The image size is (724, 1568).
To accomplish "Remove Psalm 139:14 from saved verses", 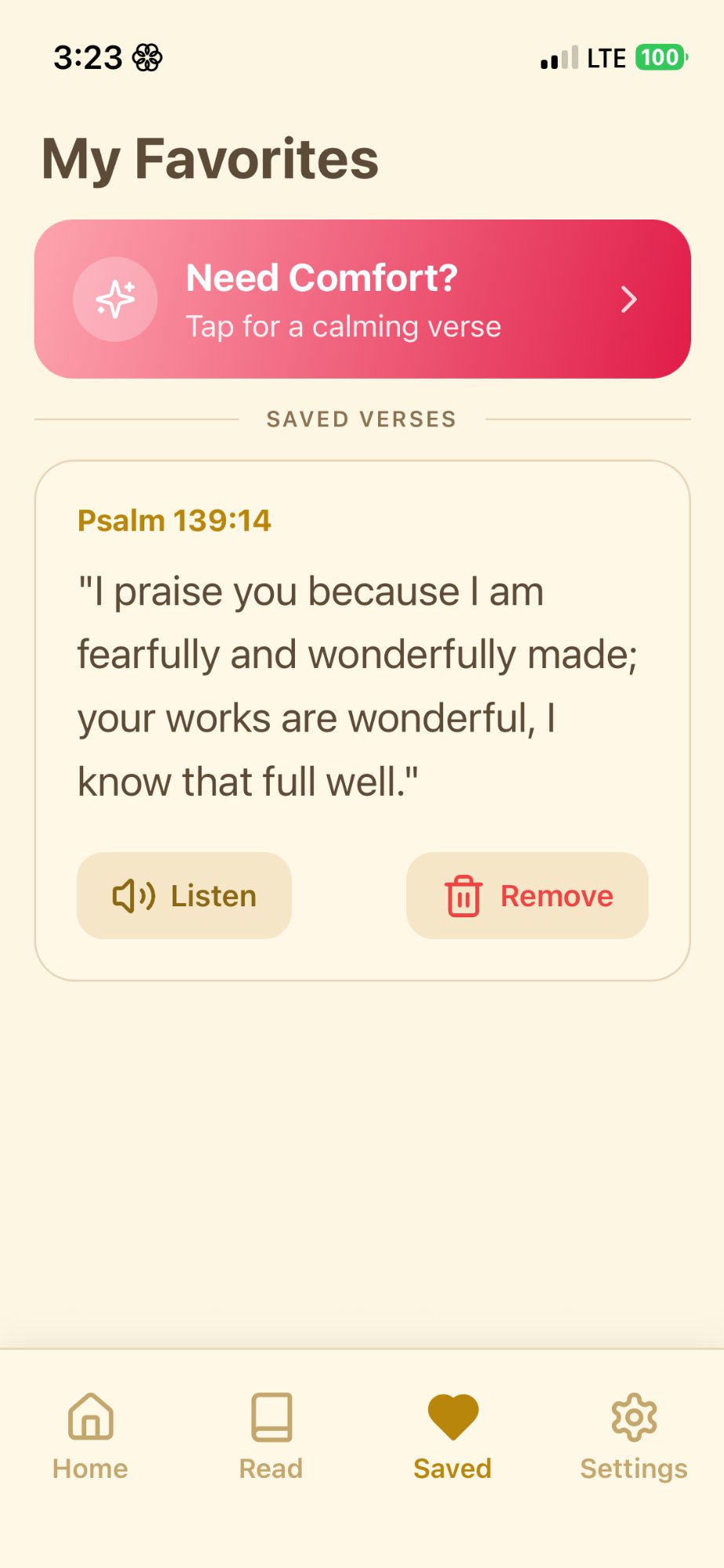I will pos(527,895).
